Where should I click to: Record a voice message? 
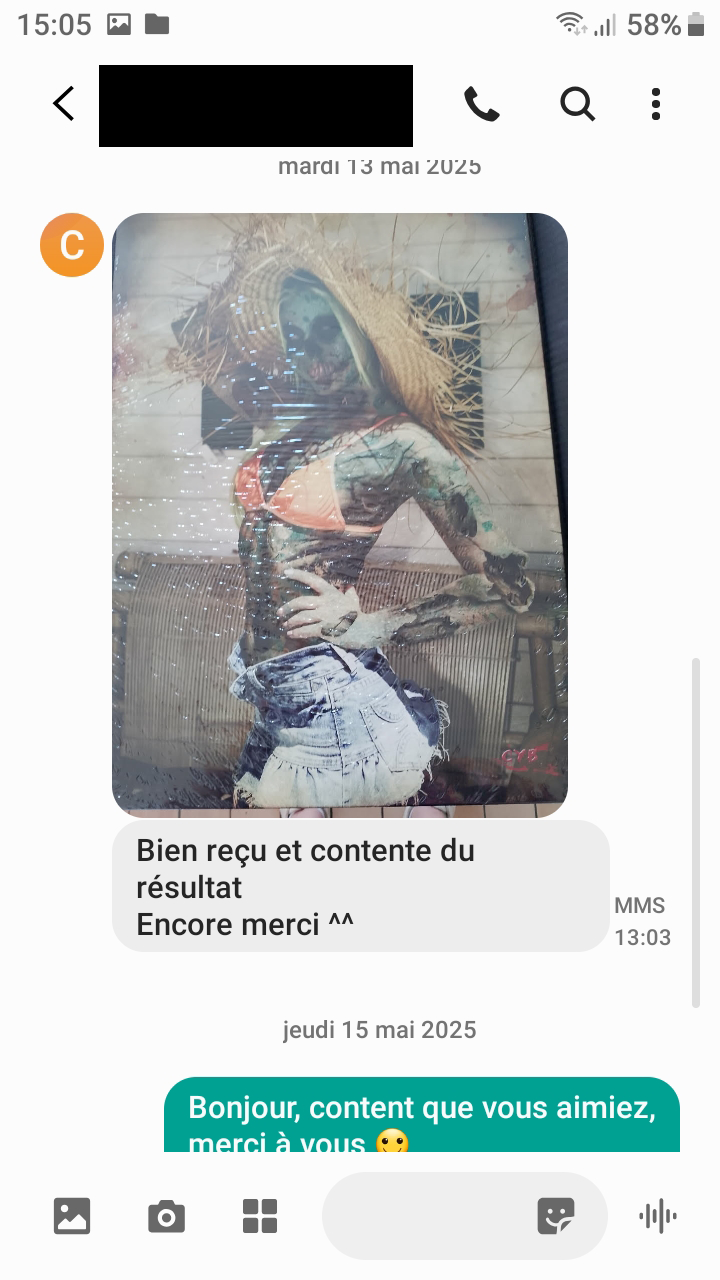(657, 1216)
